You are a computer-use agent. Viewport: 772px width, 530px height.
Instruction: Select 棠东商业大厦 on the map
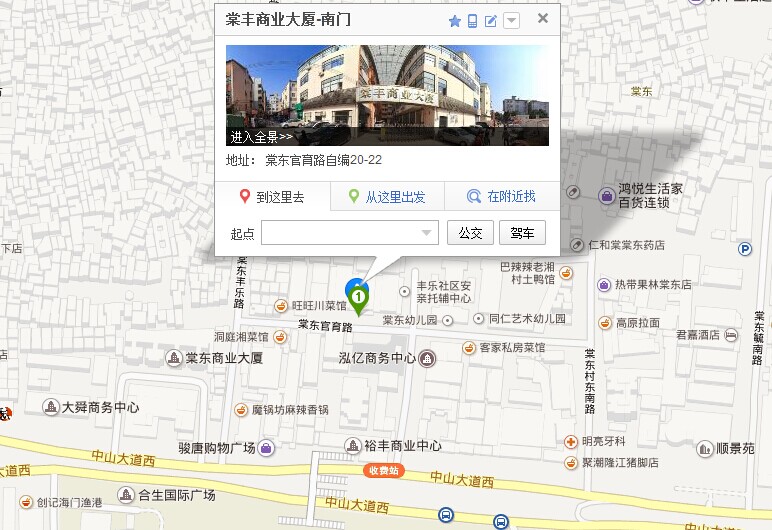216,358
